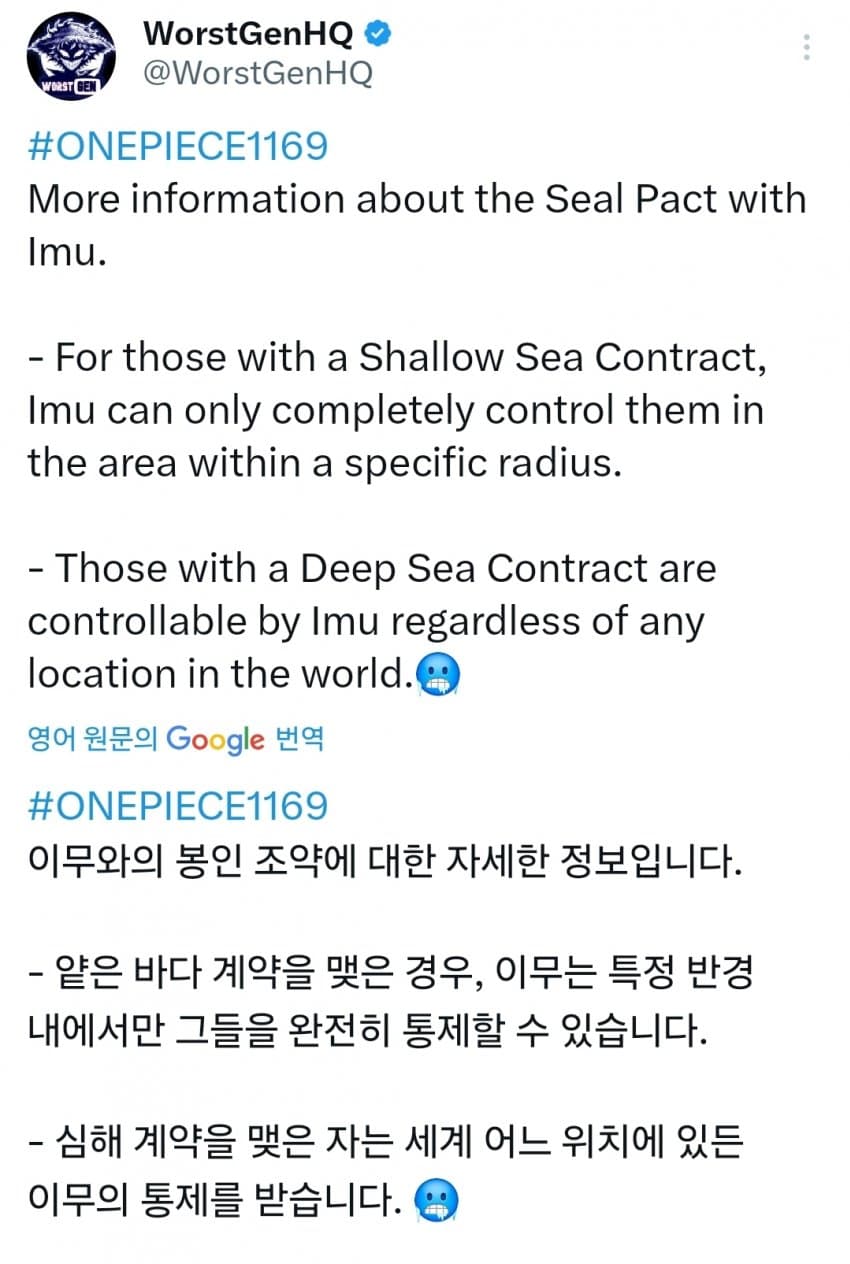Open the #ONEPIECE1169 hashtag in the original tweet
850x1264 pixels.
point(178,147)
